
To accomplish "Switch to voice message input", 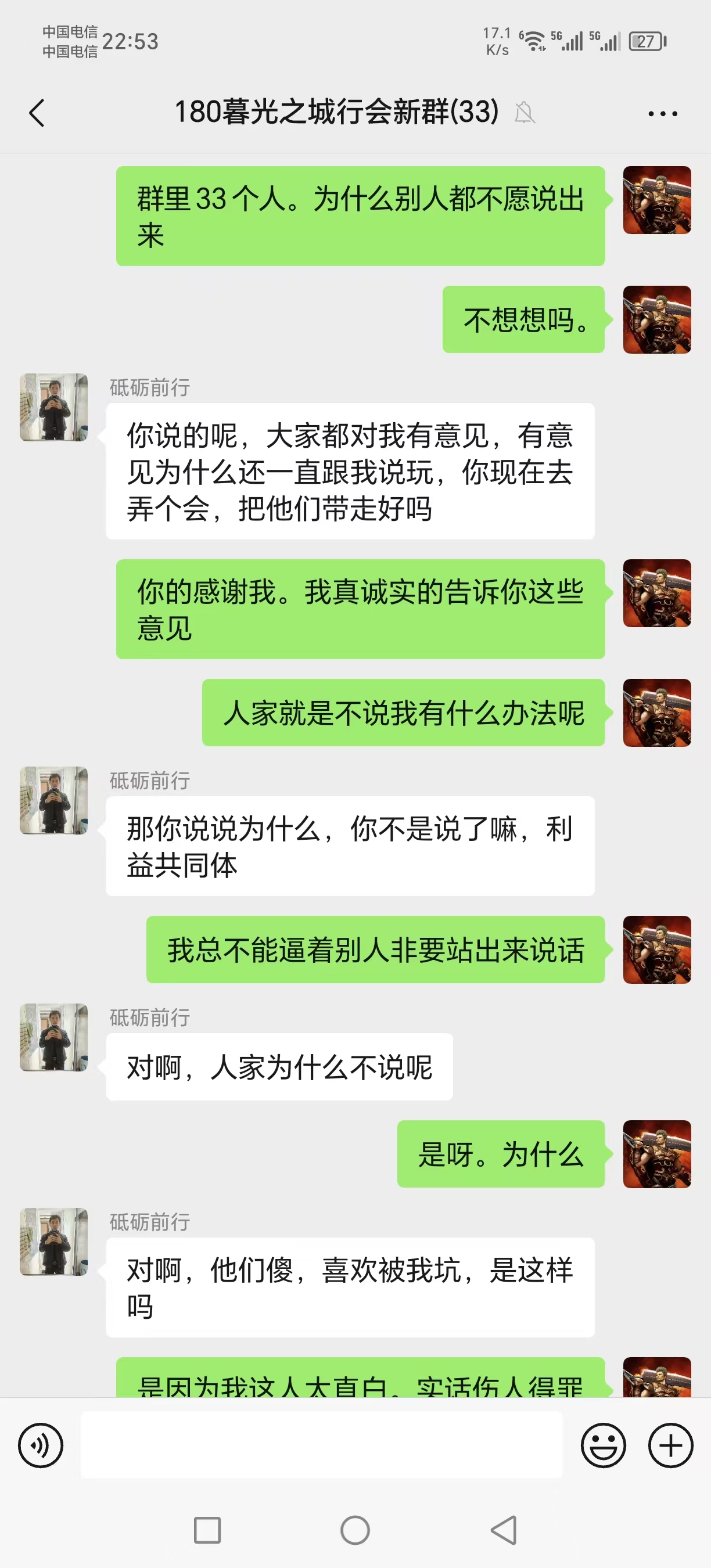I will tap(40, 1445).
